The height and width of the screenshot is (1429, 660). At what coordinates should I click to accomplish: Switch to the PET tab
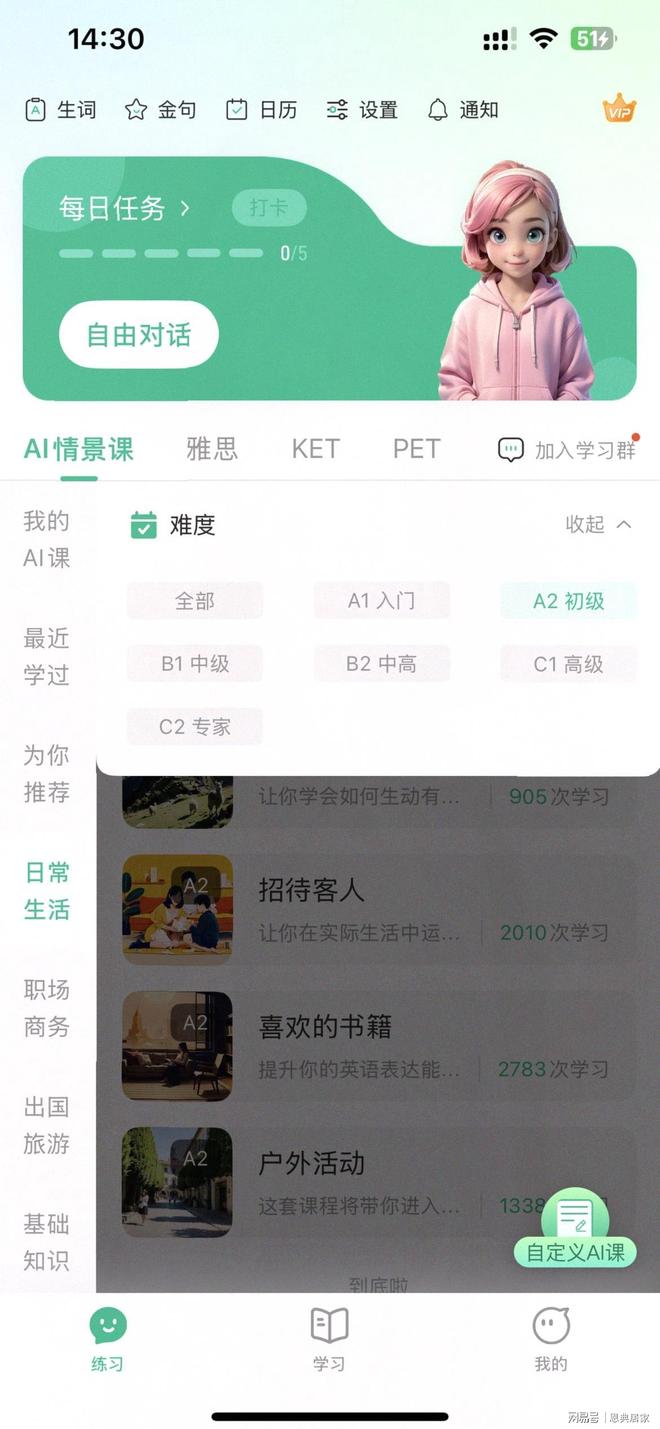(x=416, y=449)
